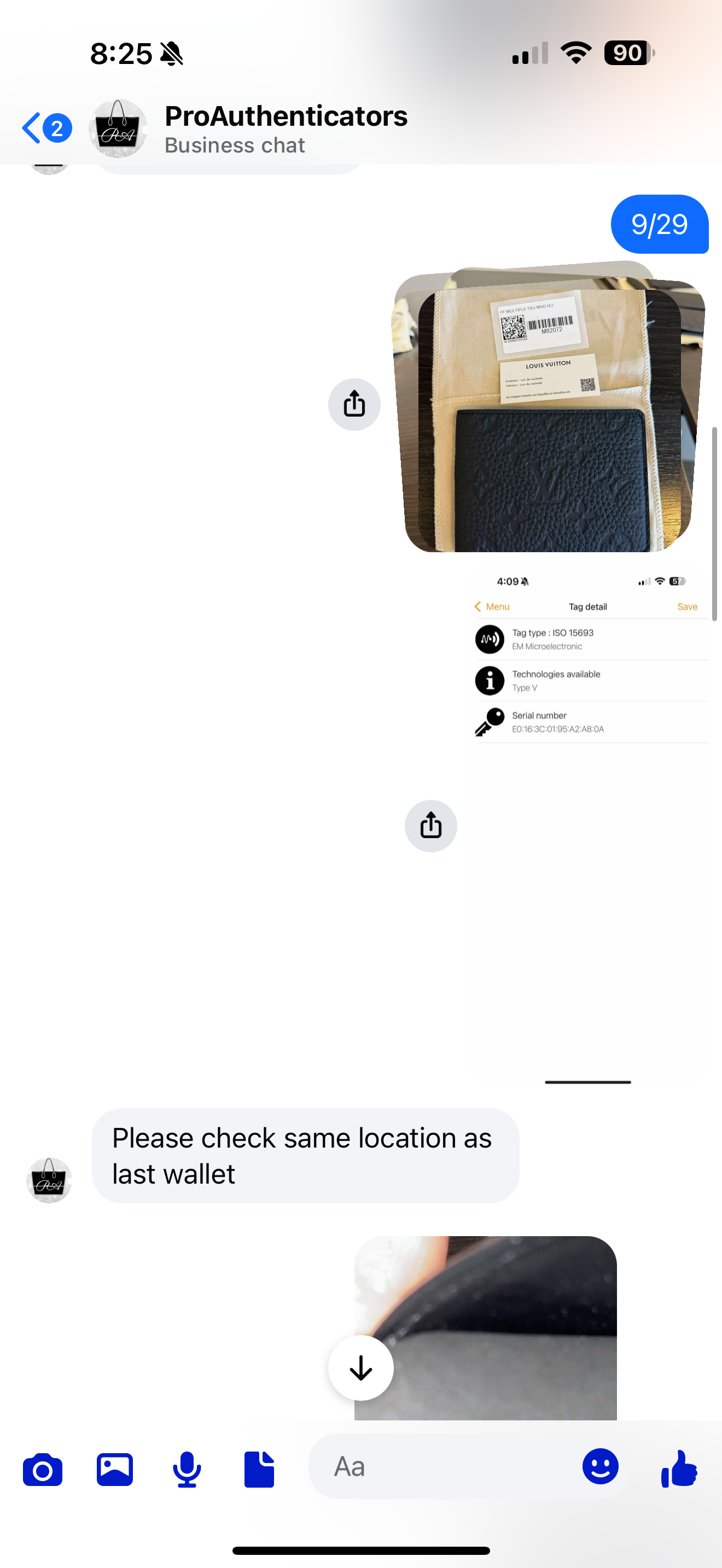The width and height of the screenshot is (722, 1568).
Task: Open the camera to take a photo
Action: coord(43,1470)
